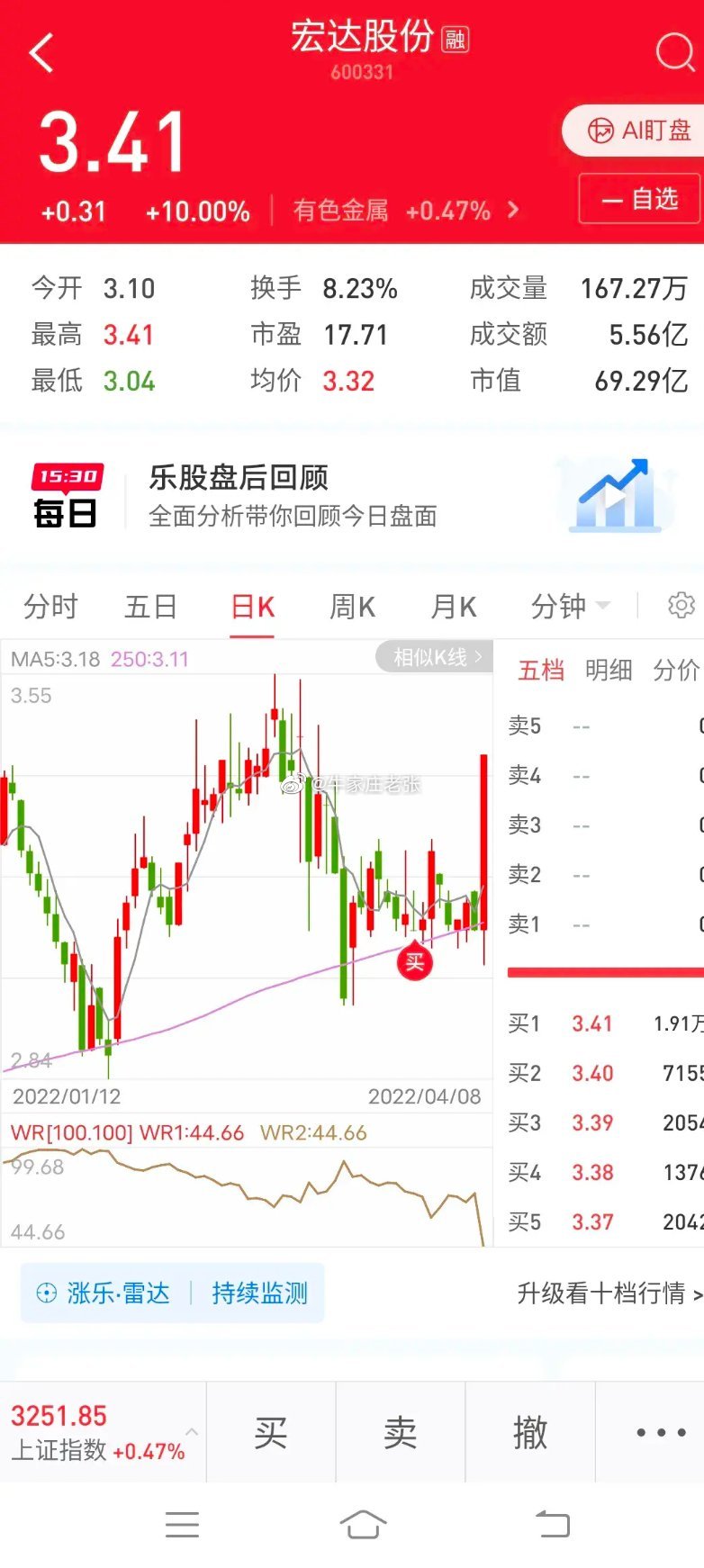Remove stock via the 自选 button
Screen dimensions: 704x1568
[x=639, y=199]
